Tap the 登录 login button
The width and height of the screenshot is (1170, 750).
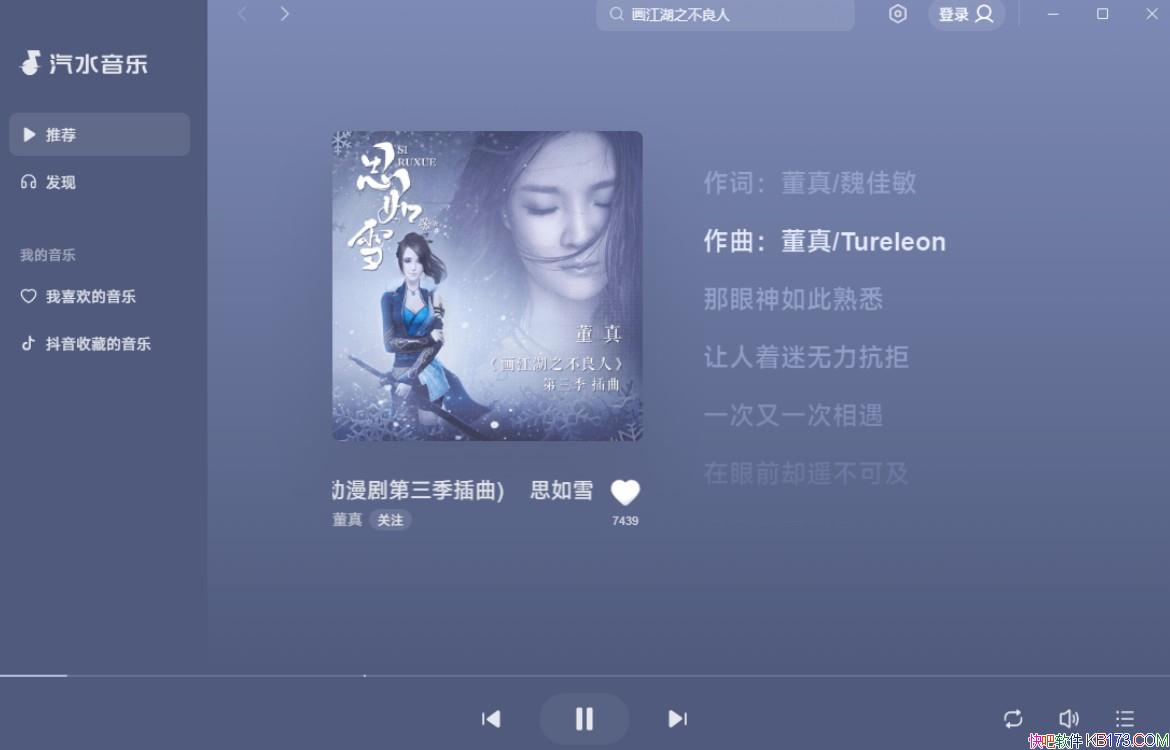(966, 14)
